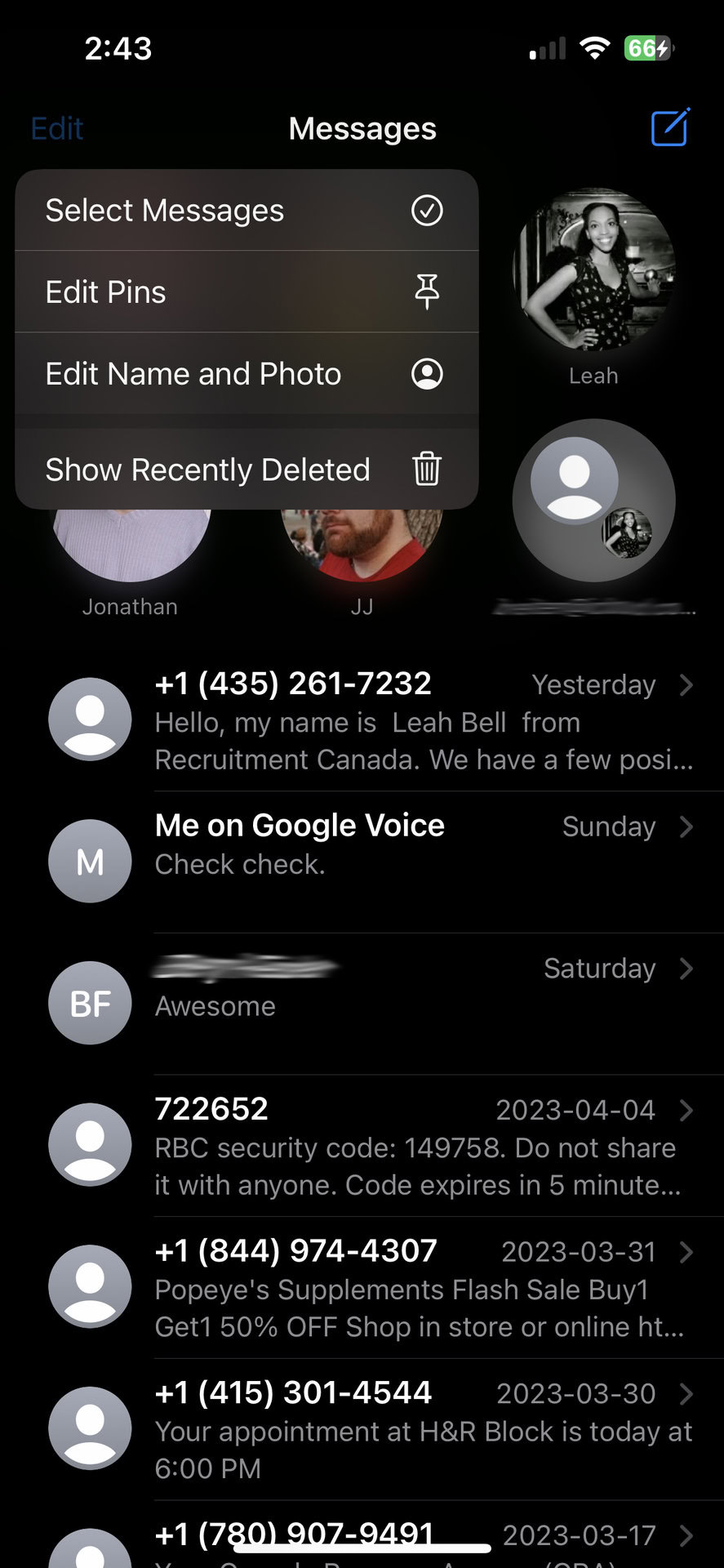Open Edit Pins option

point(246,292)
